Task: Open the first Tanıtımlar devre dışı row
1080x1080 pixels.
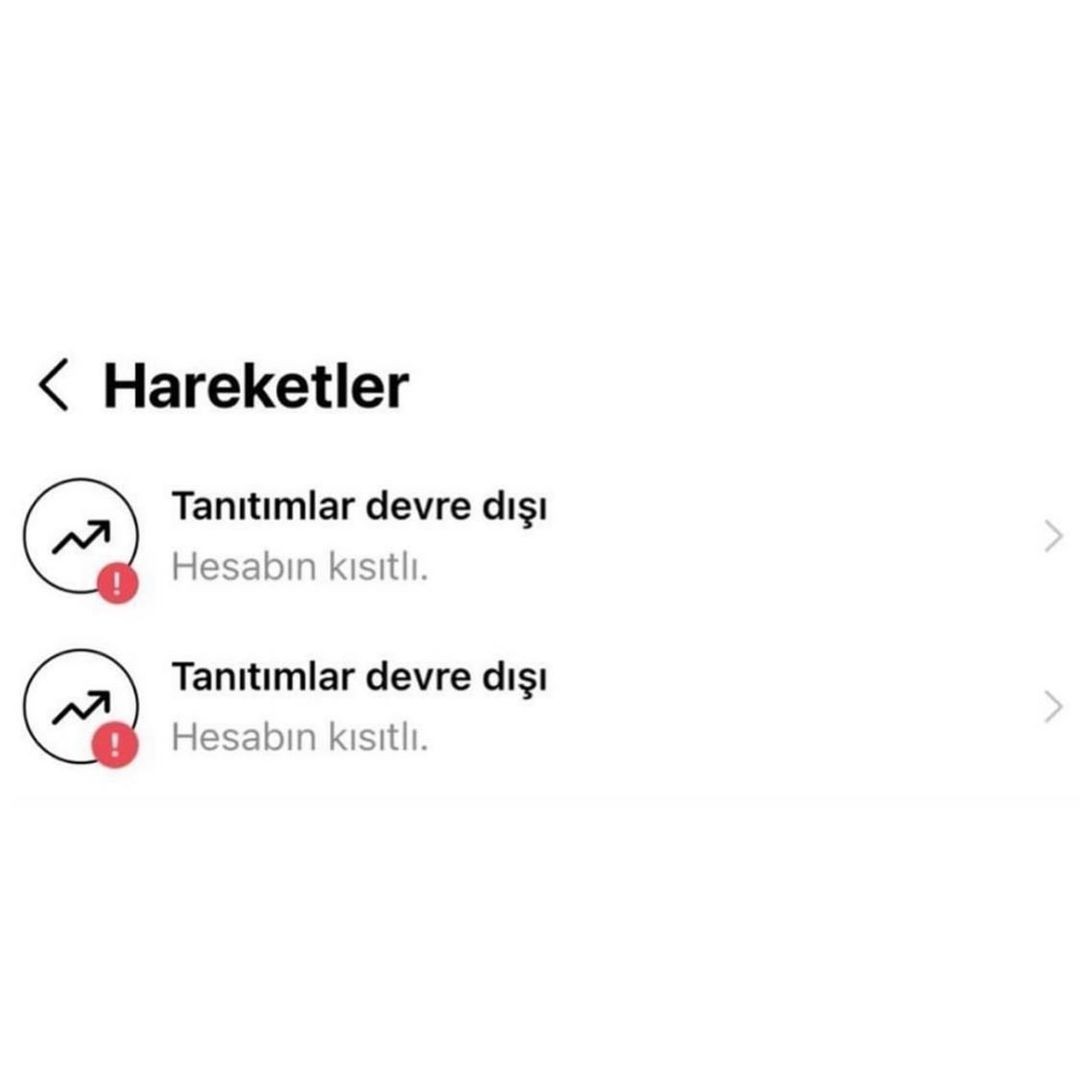Action: pos(540,538)
